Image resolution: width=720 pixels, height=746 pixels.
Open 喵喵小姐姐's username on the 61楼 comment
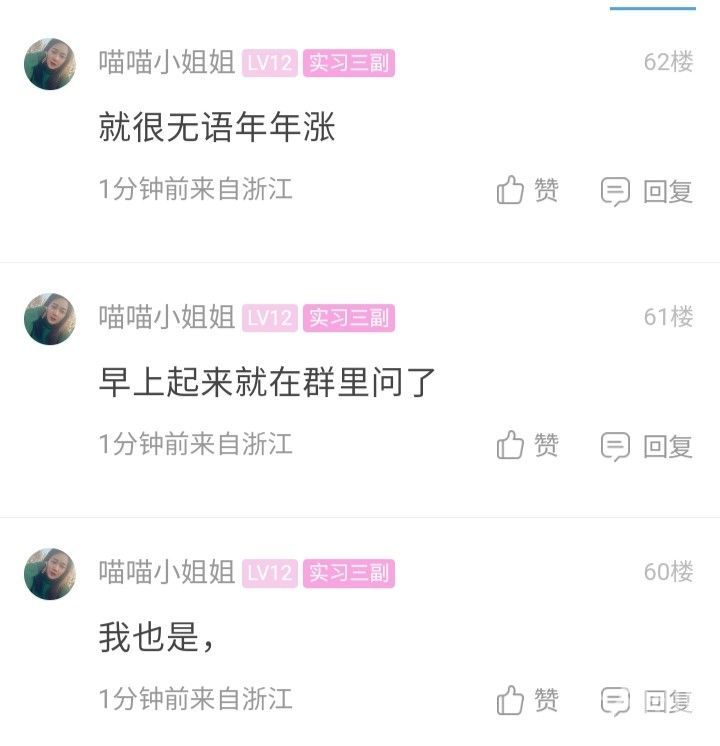(167, 318)
